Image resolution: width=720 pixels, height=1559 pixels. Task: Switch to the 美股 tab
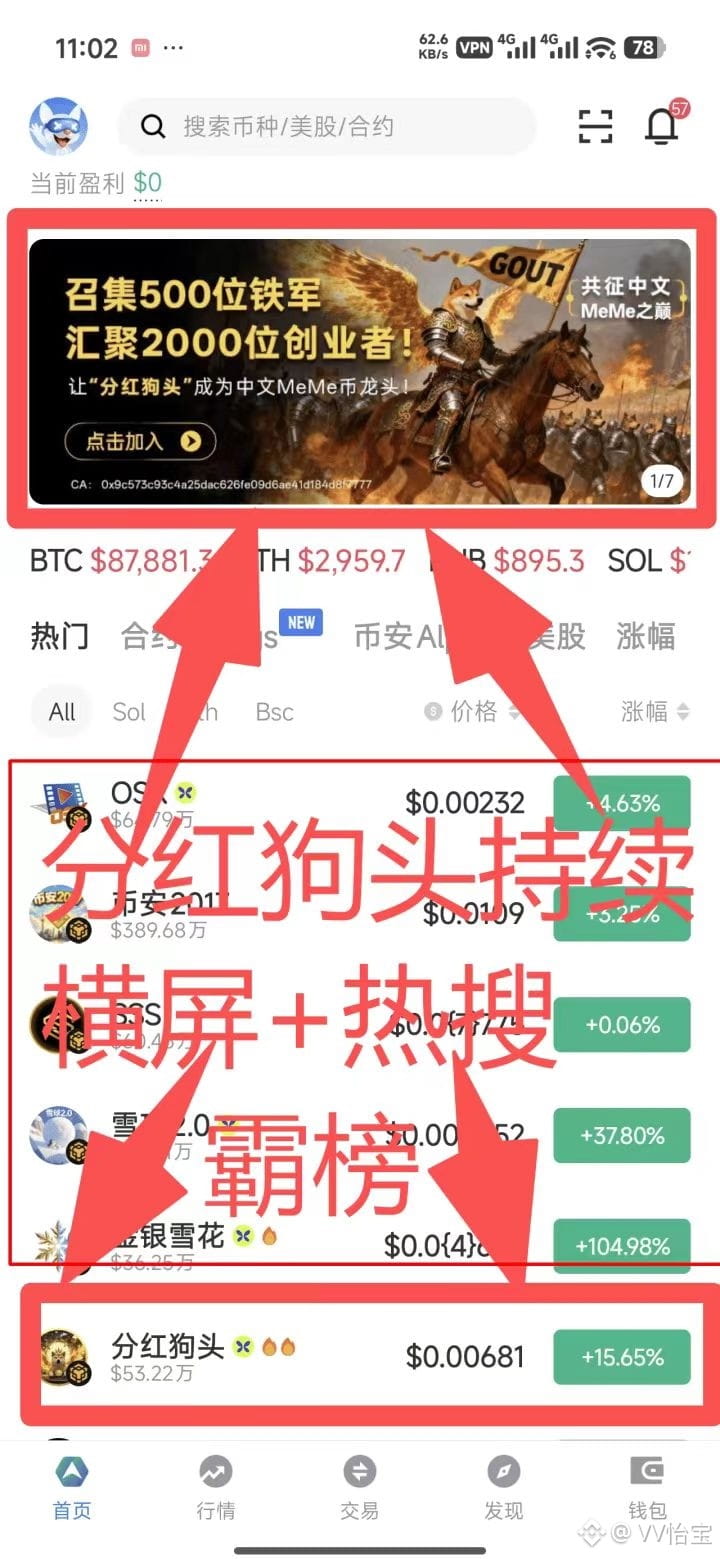tap(558, 636)
